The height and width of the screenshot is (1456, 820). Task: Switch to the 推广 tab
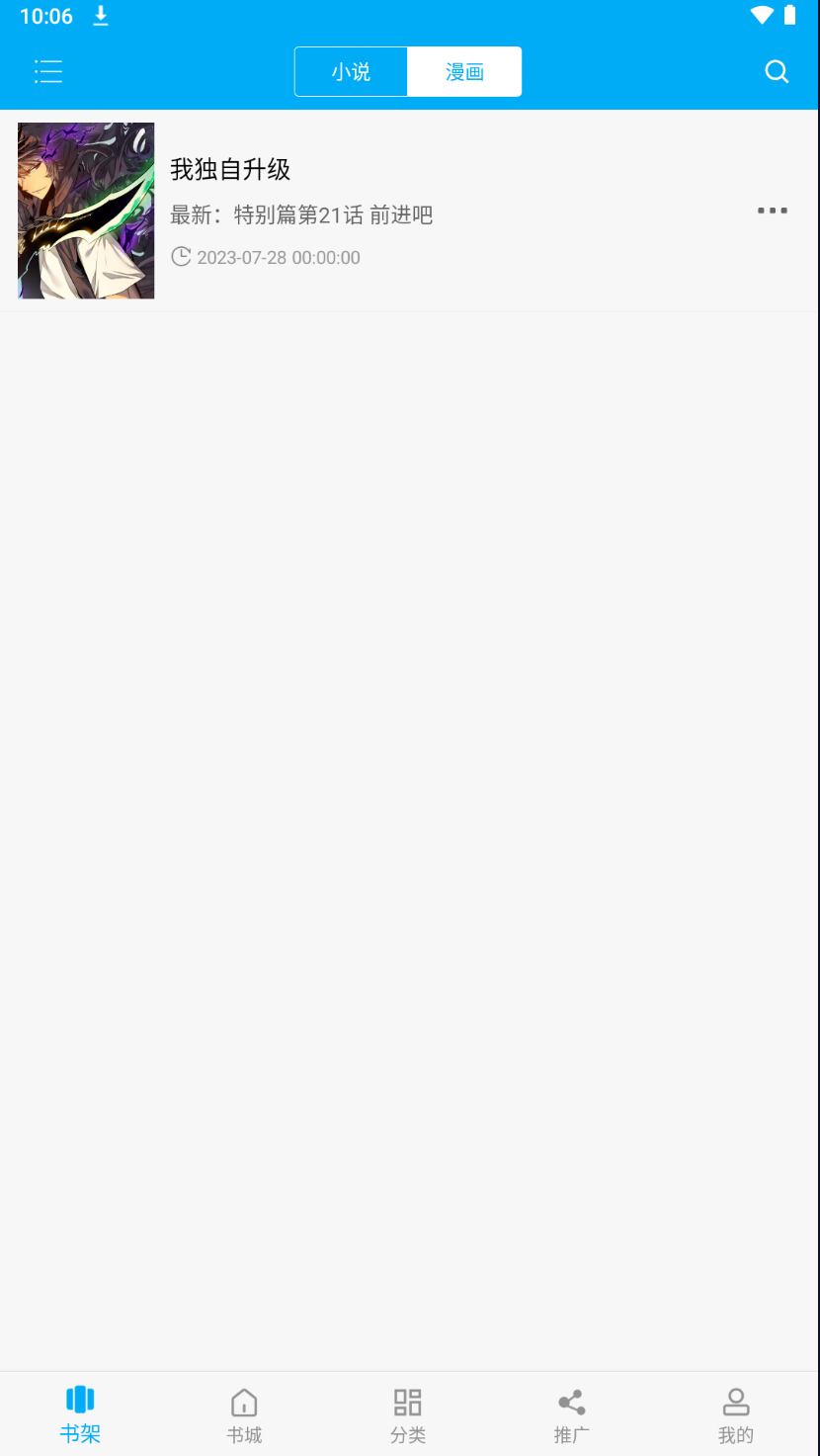click(x=572, y=1413)
